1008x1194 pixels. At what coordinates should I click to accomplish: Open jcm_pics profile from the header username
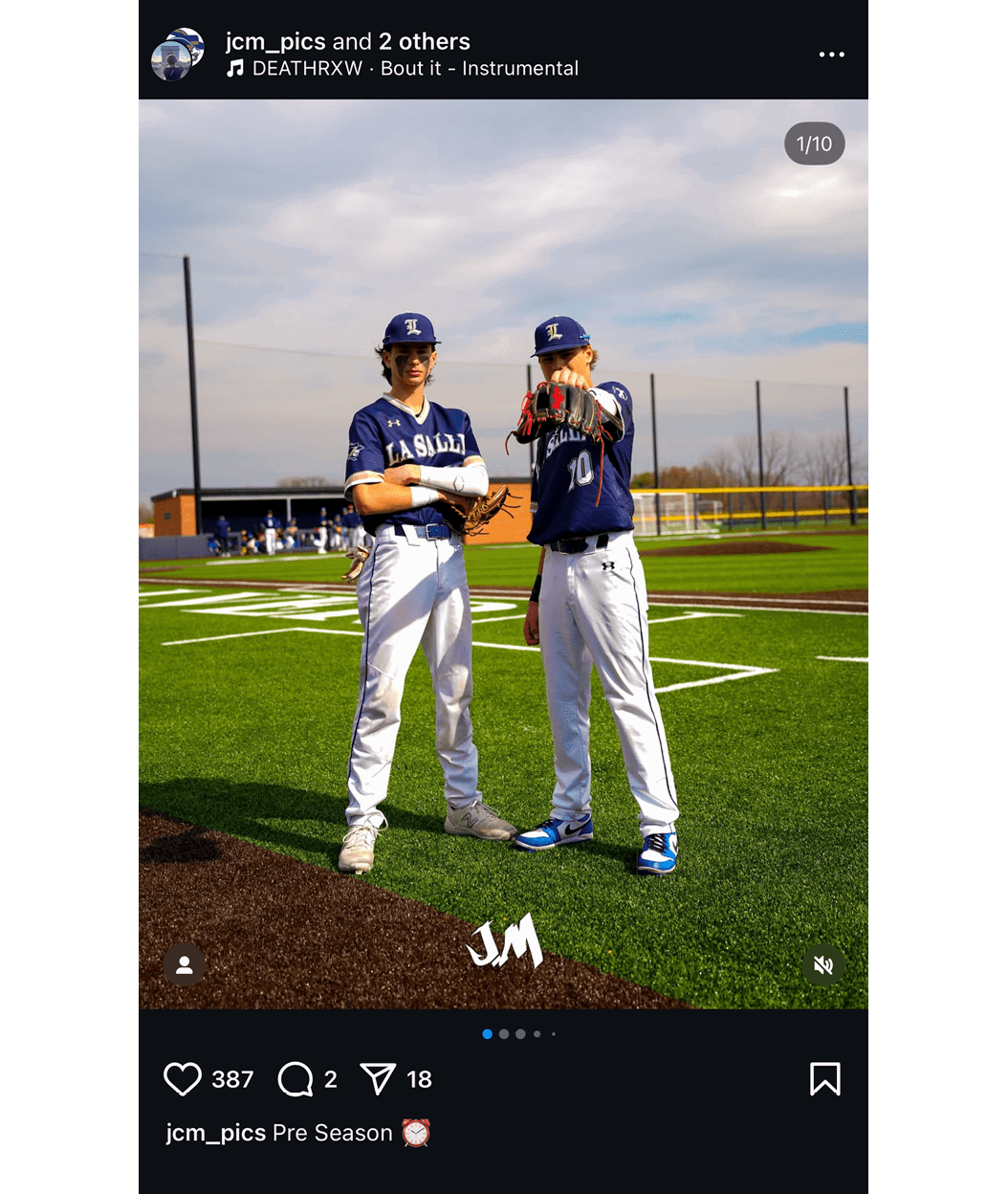click(275, 41)
